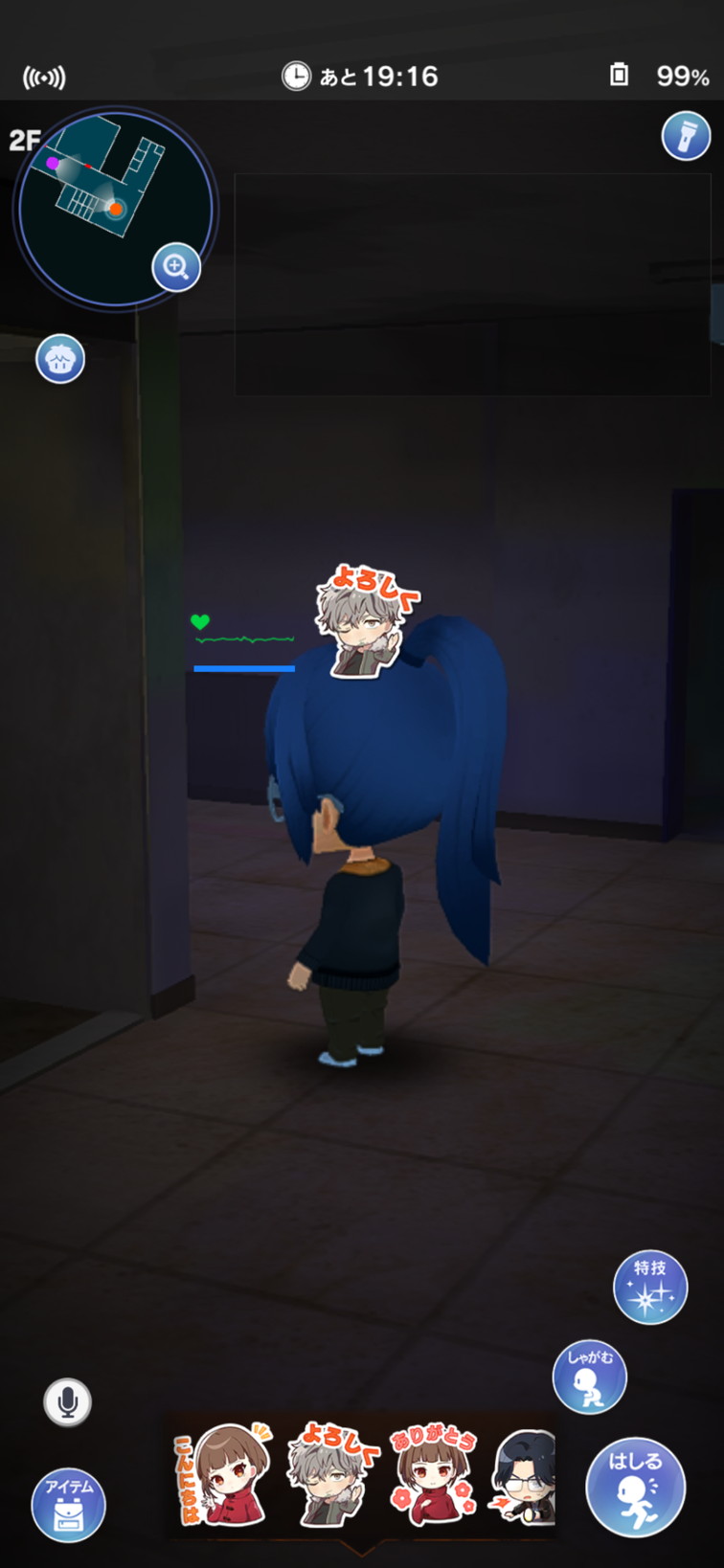Image resolution: width=724 pixels, height=1568 pixels.
Task: Open the アイテム item bag
Action: click(x=68, y=1506)
